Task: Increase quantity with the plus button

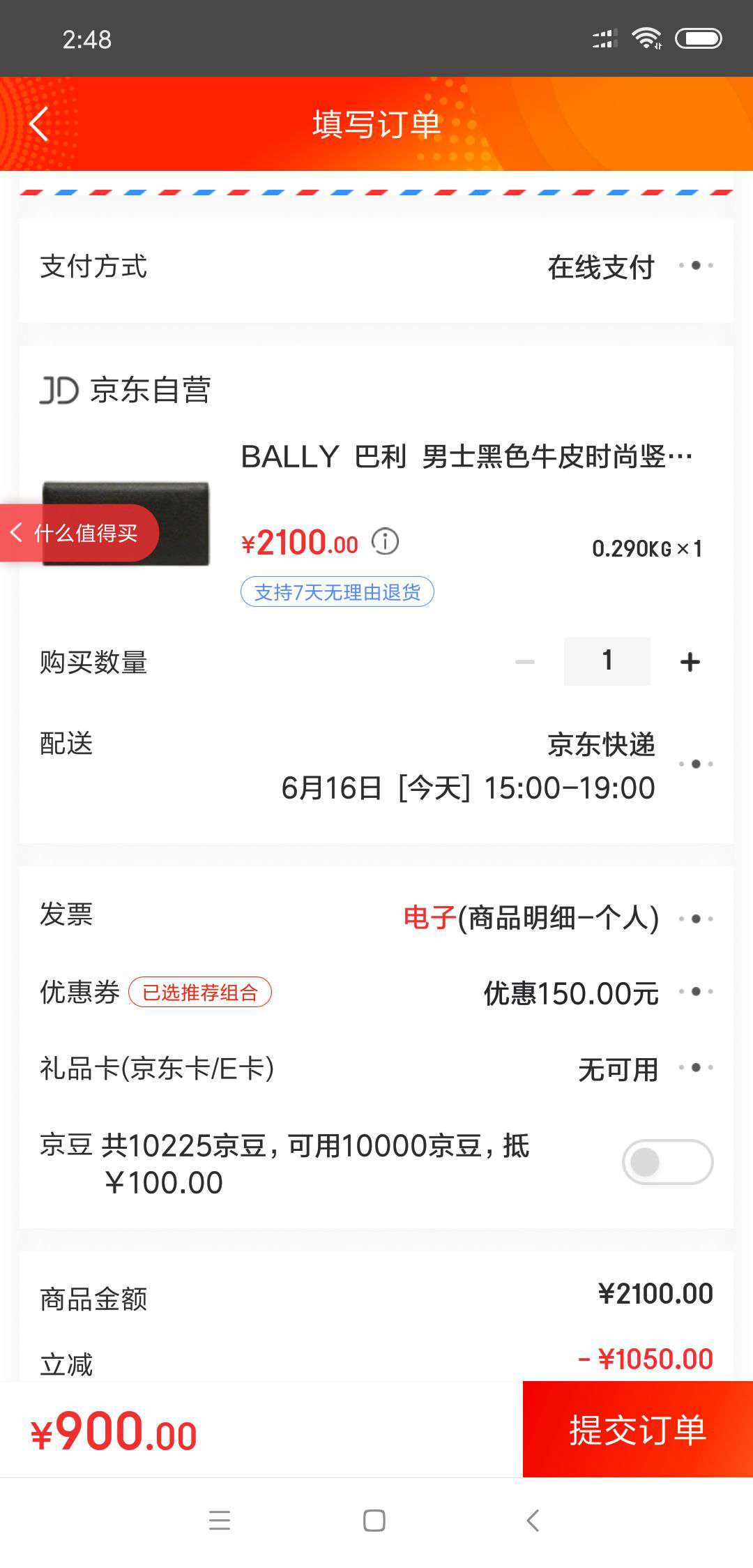Action: point(689,661)
